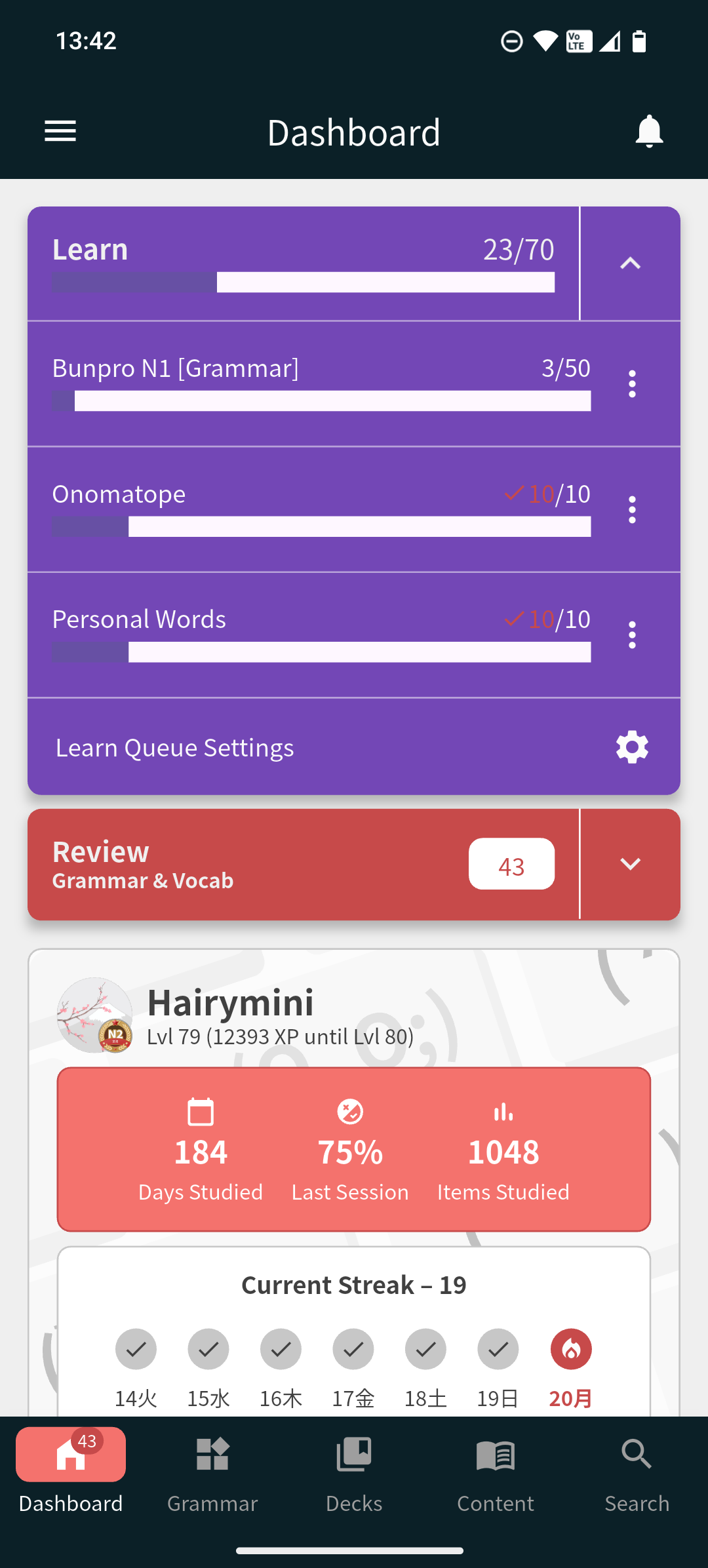Open Hairymini's profile avatar

click(95, 1015)
